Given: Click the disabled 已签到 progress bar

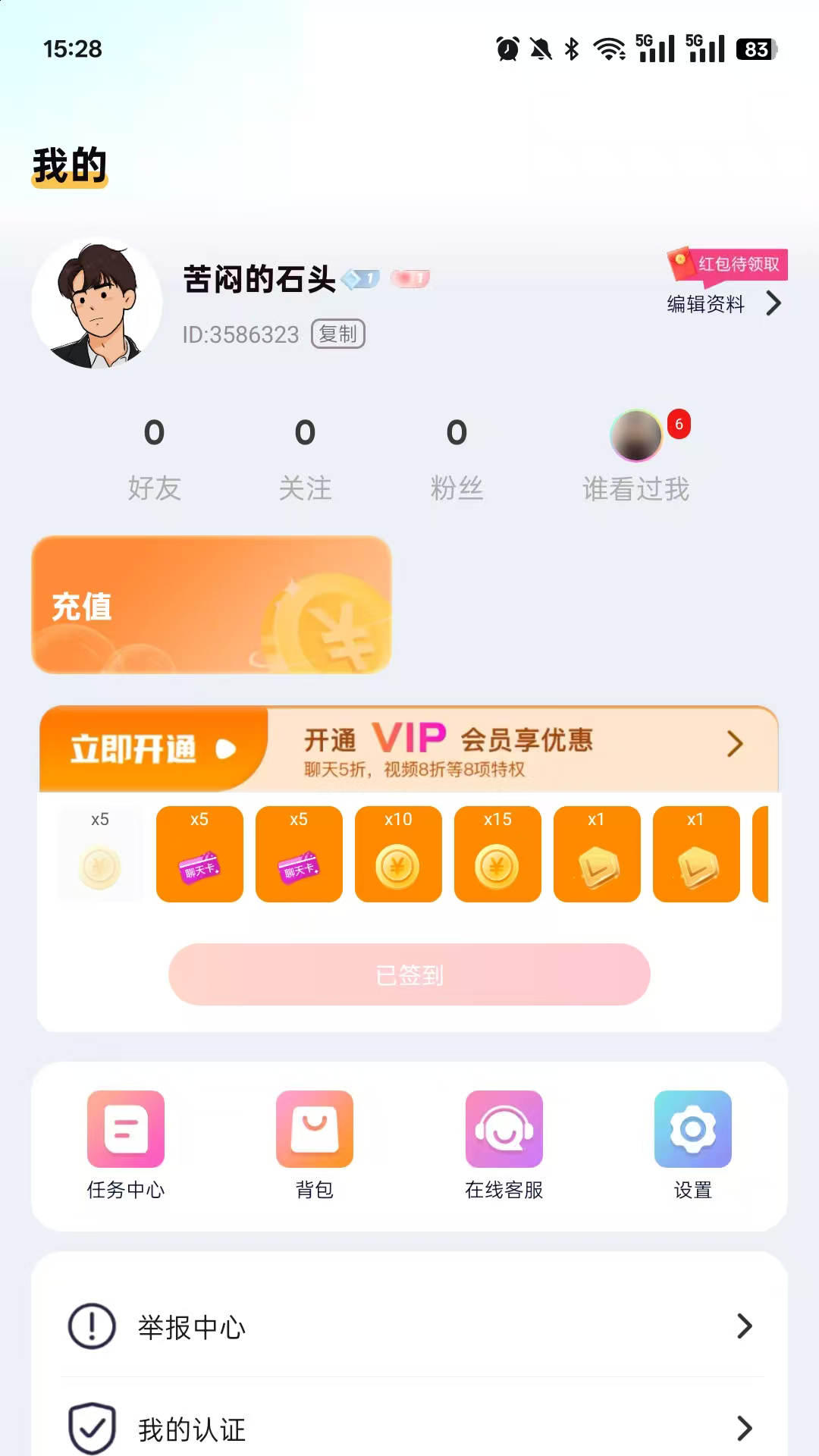Looking at the screenshot, I should 409,975.
